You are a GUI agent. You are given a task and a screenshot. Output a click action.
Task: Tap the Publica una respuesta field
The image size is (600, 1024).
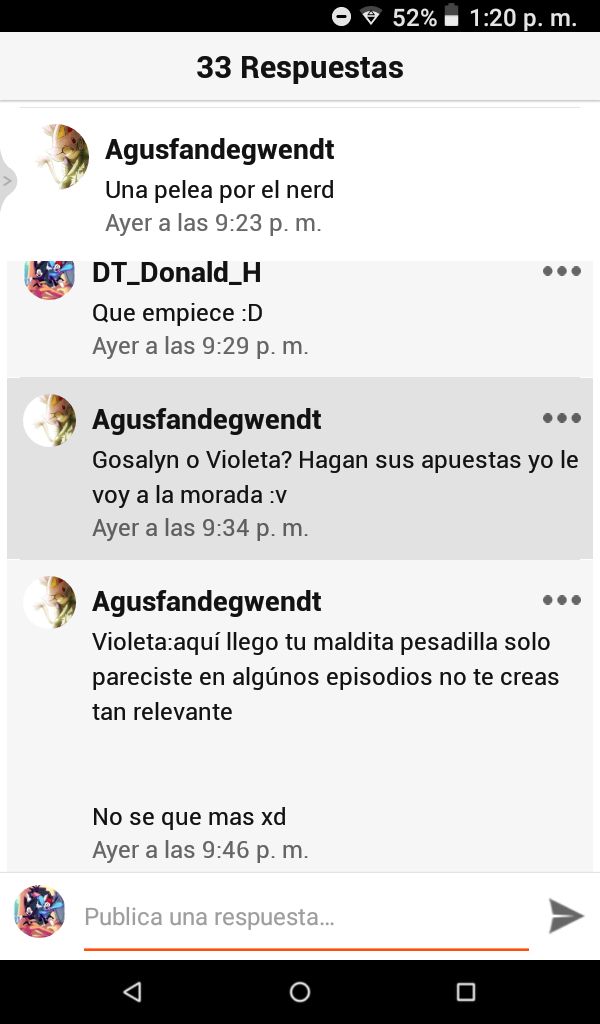[306, 917]
